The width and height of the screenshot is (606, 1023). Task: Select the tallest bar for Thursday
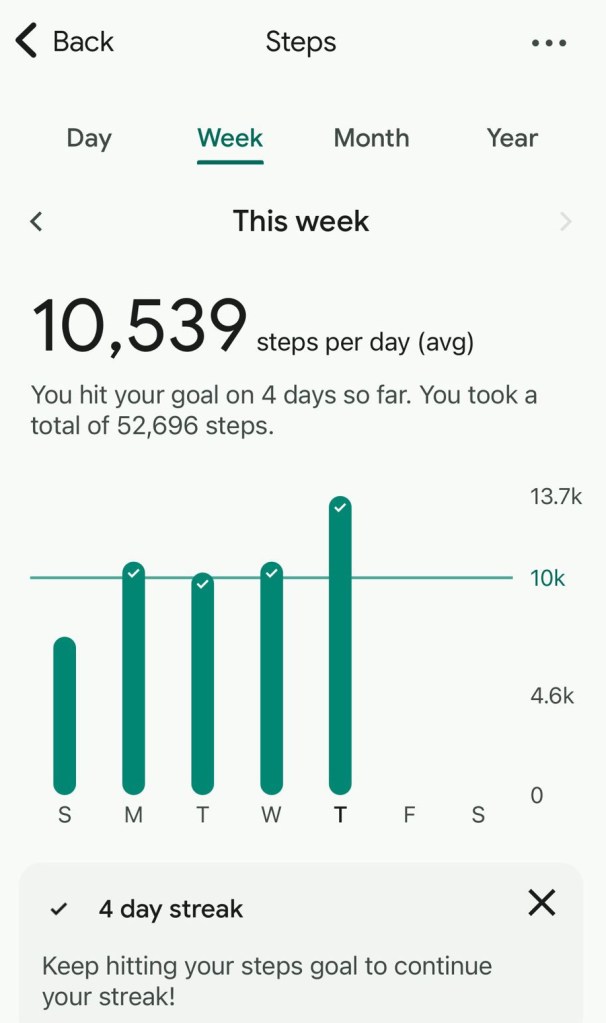point(340,645)
